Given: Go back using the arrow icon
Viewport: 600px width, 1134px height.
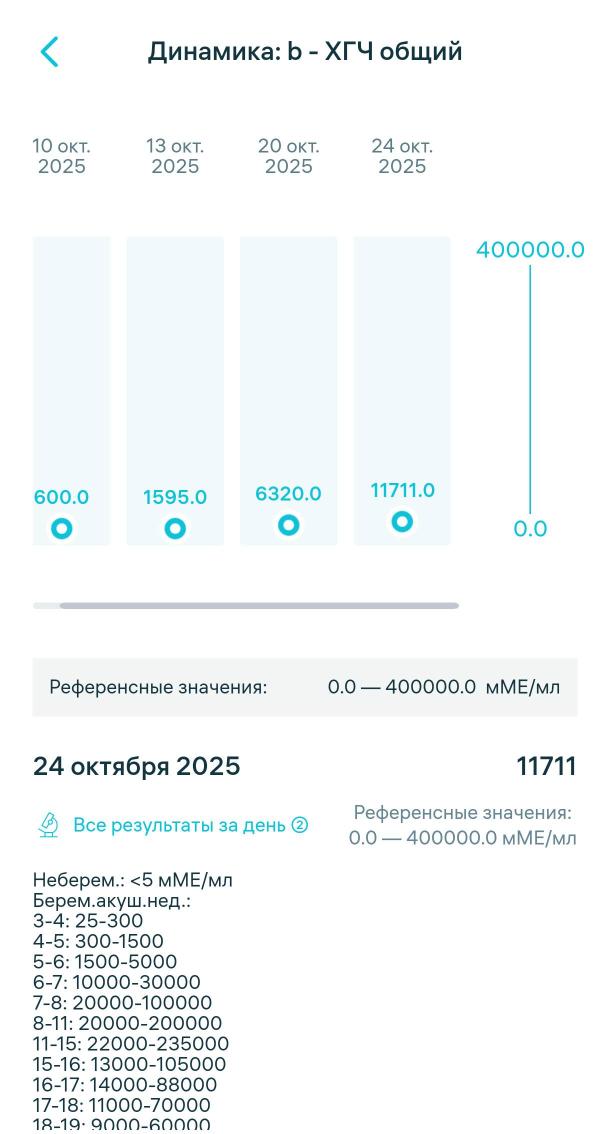Looking at the screenshot, I should coord(49,52).
